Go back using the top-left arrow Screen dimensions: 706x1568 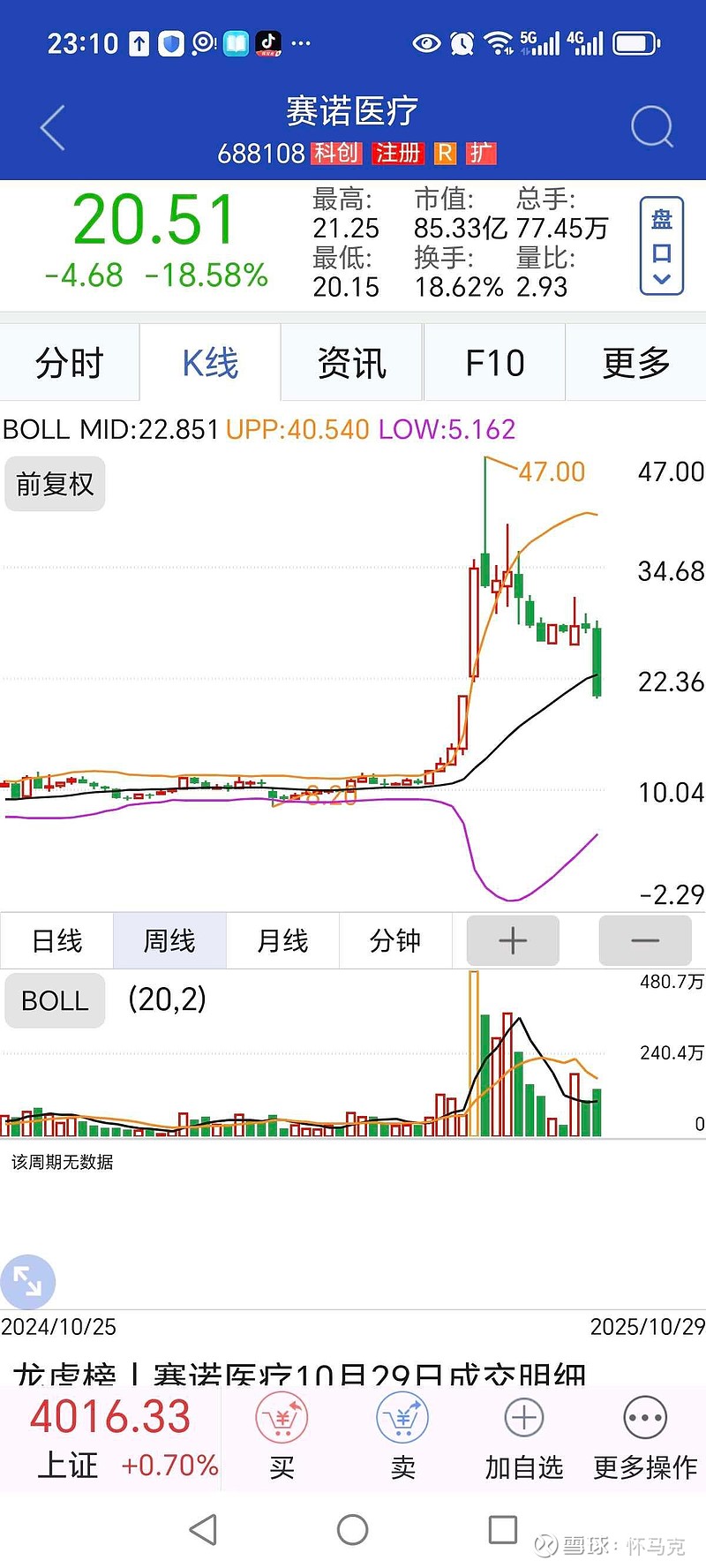53,128
